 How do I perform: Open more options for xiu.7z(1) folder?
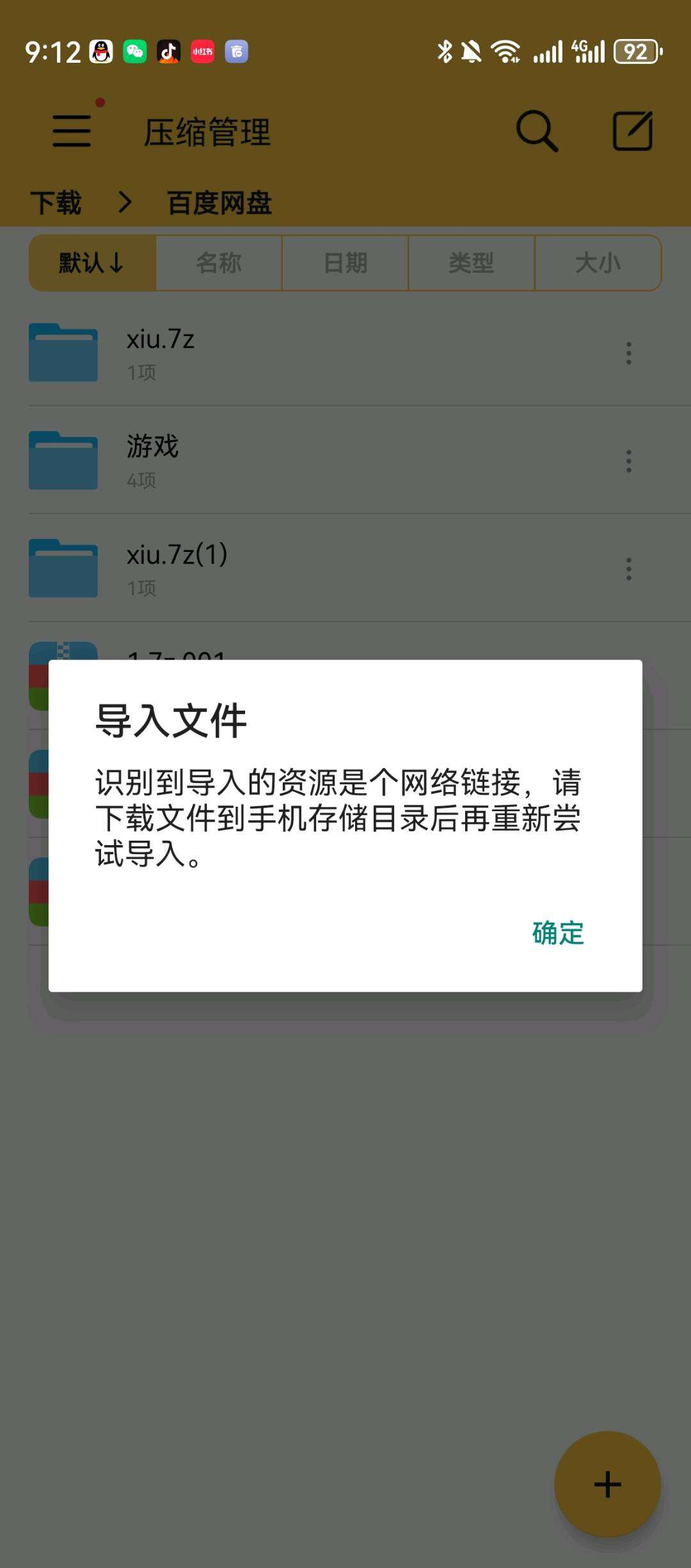click(629, 569)
